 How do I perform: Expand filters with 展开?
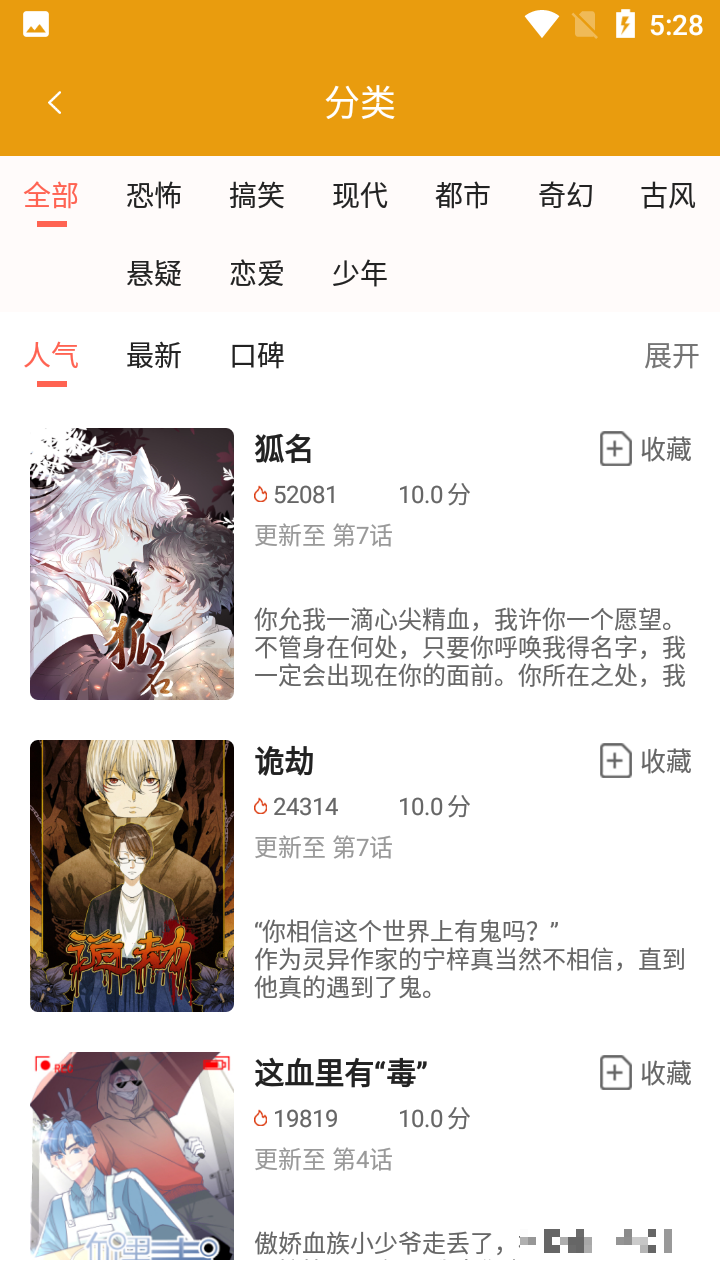pos(671,356)
